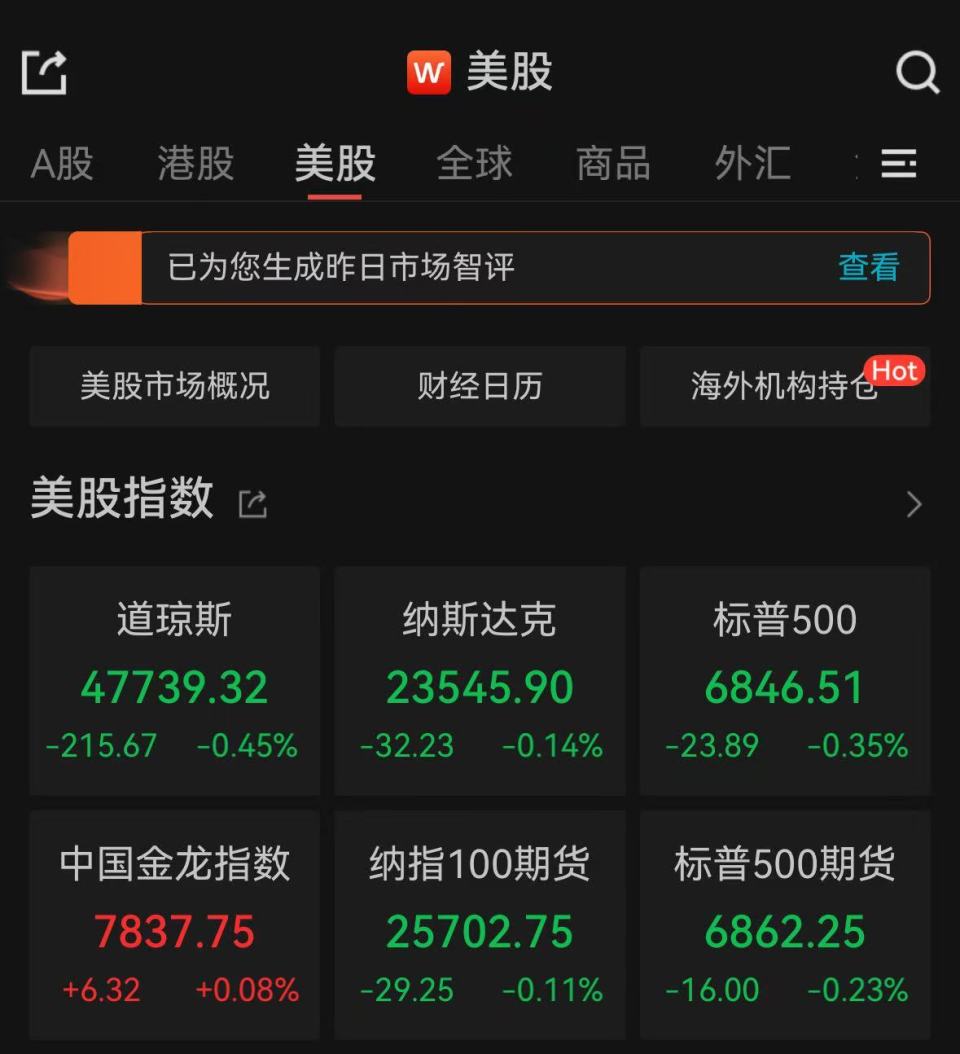Open the 财经日历 page
960x1054 pixels.
(479, 386)
